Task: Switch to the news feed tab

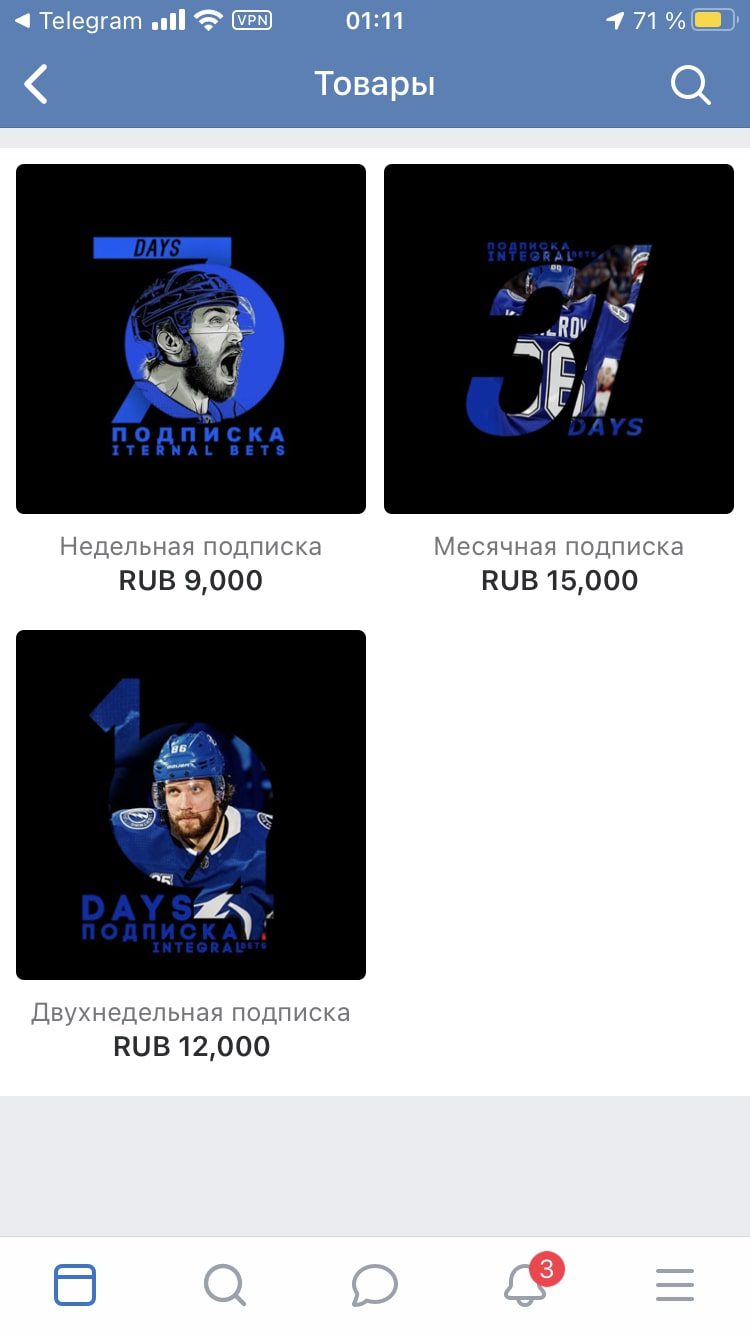Action: pos(75,1285)
